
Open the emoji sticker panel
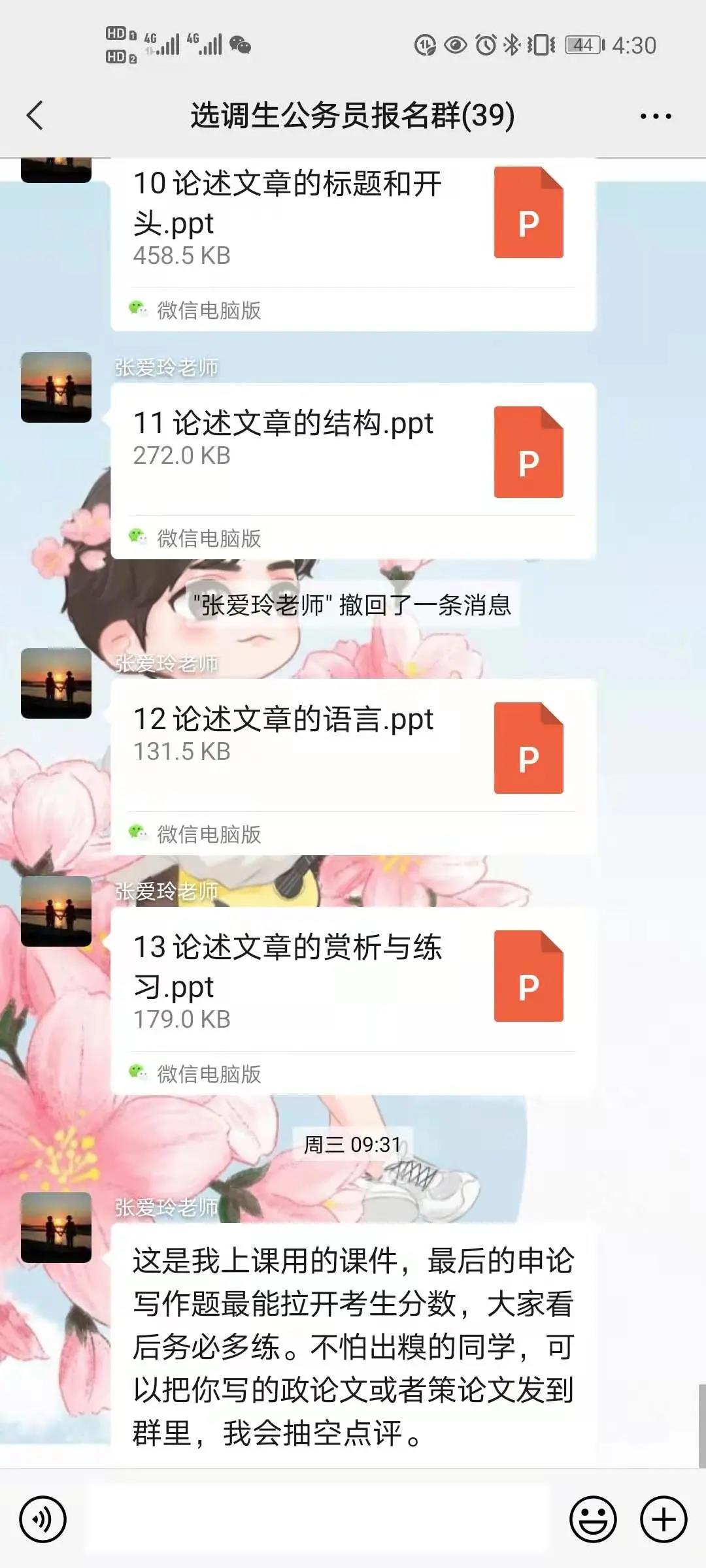(593, 1520)
